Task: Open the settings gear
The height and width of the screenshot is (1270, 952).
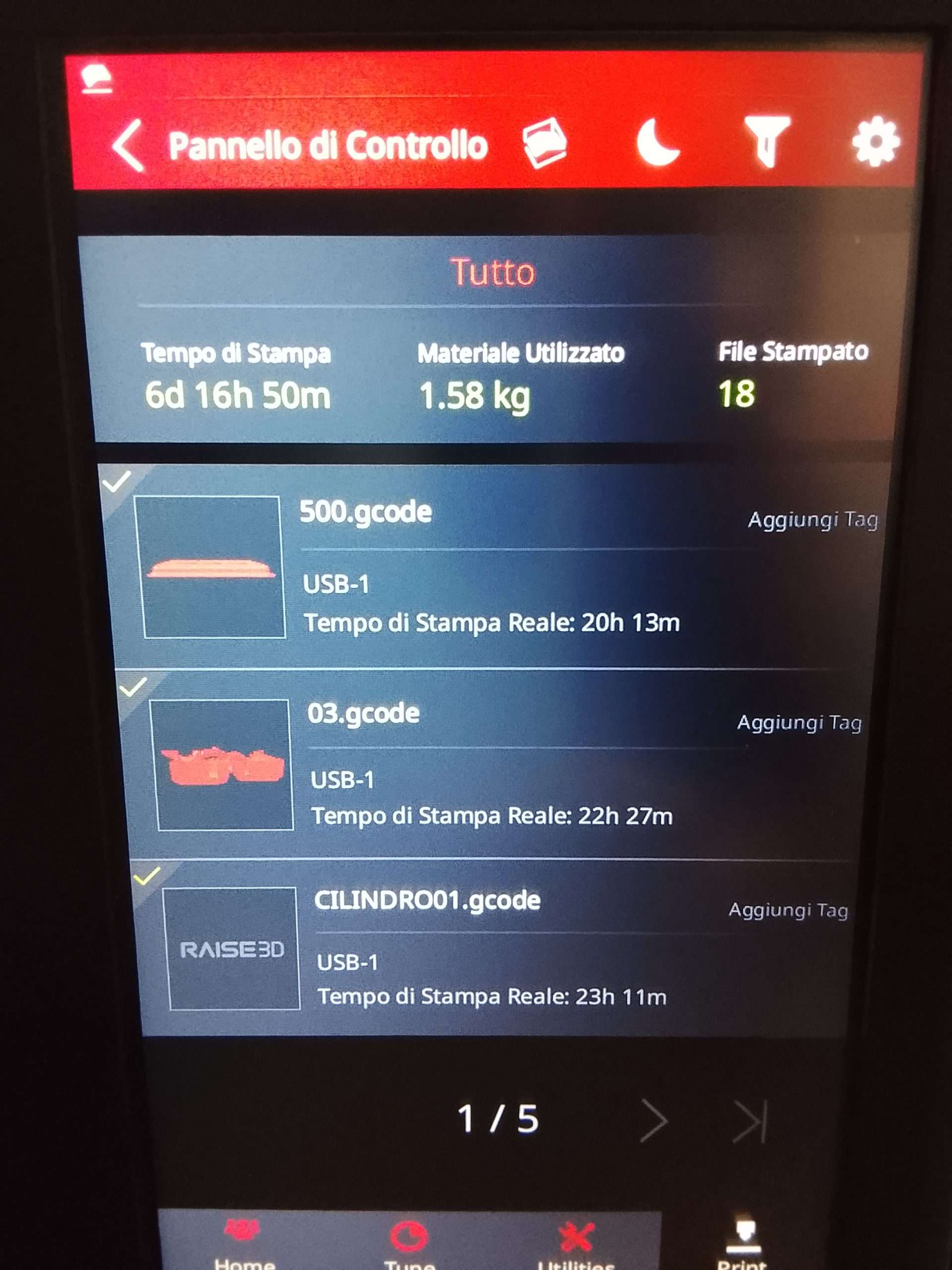Action: pyautogui.click(x=875, y=142)
